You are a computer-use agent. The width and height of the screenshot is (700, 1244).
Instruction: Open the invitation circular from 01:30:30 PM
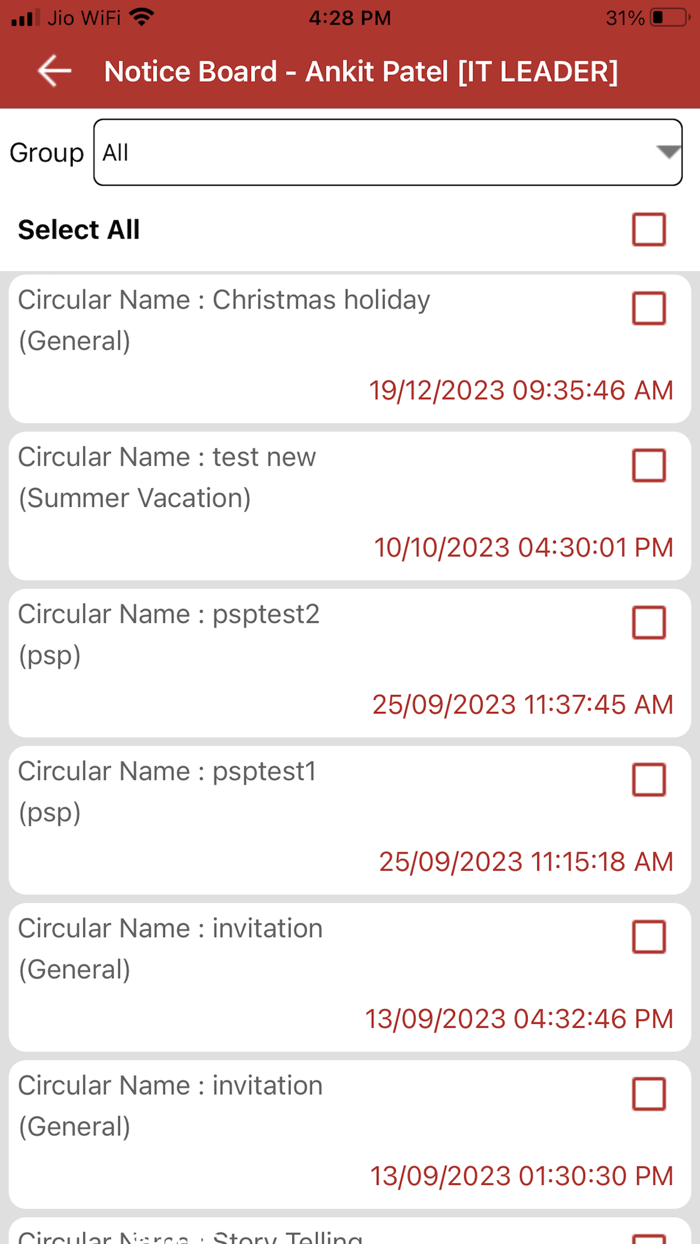(350, 1133)
